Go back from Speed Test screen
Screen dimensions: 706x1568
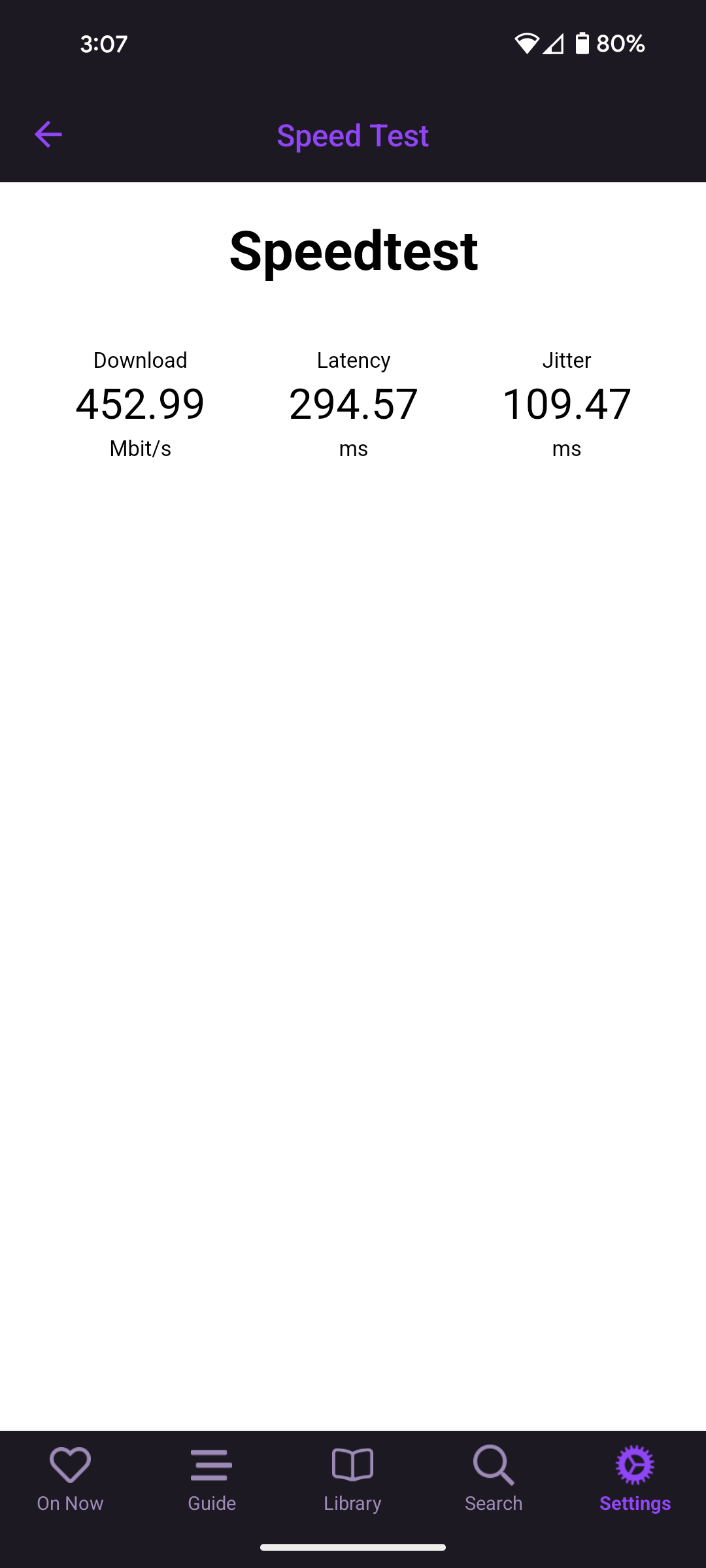48,135
